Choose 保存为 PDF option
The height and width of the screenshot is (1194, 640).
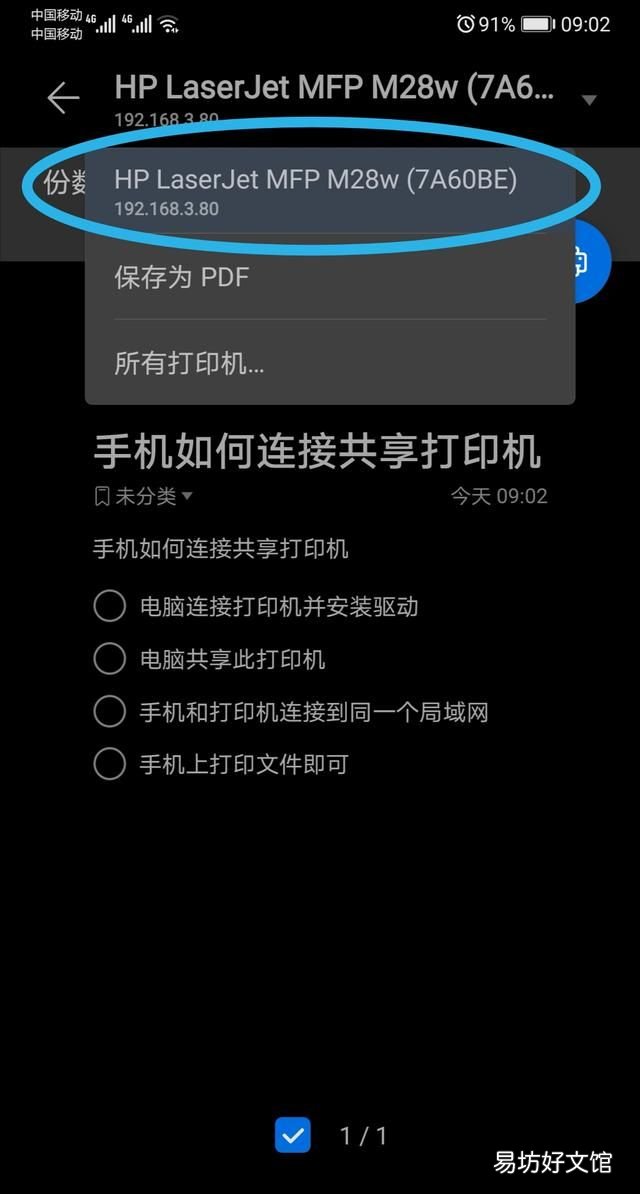[330, 276]
